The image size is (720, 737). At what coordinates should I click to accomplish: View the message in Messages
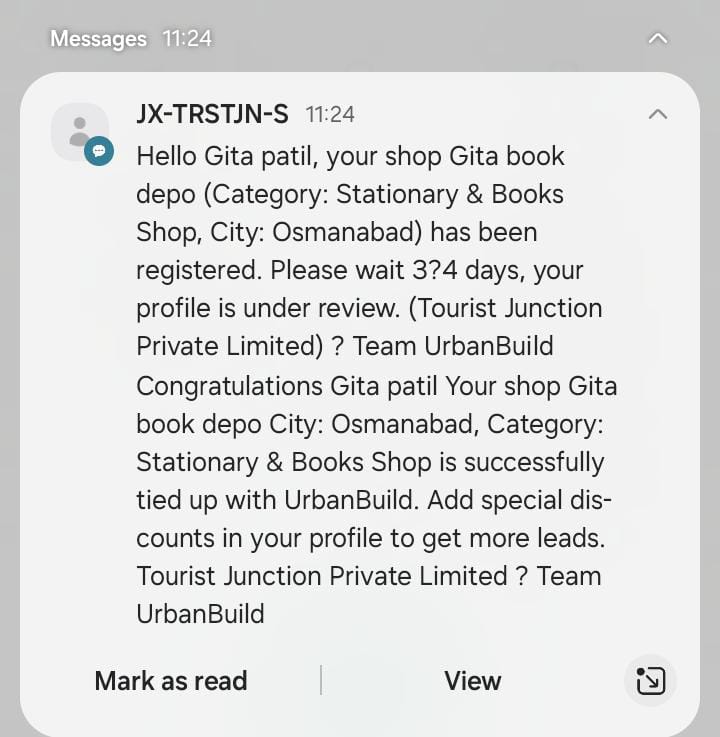[472, 681]
